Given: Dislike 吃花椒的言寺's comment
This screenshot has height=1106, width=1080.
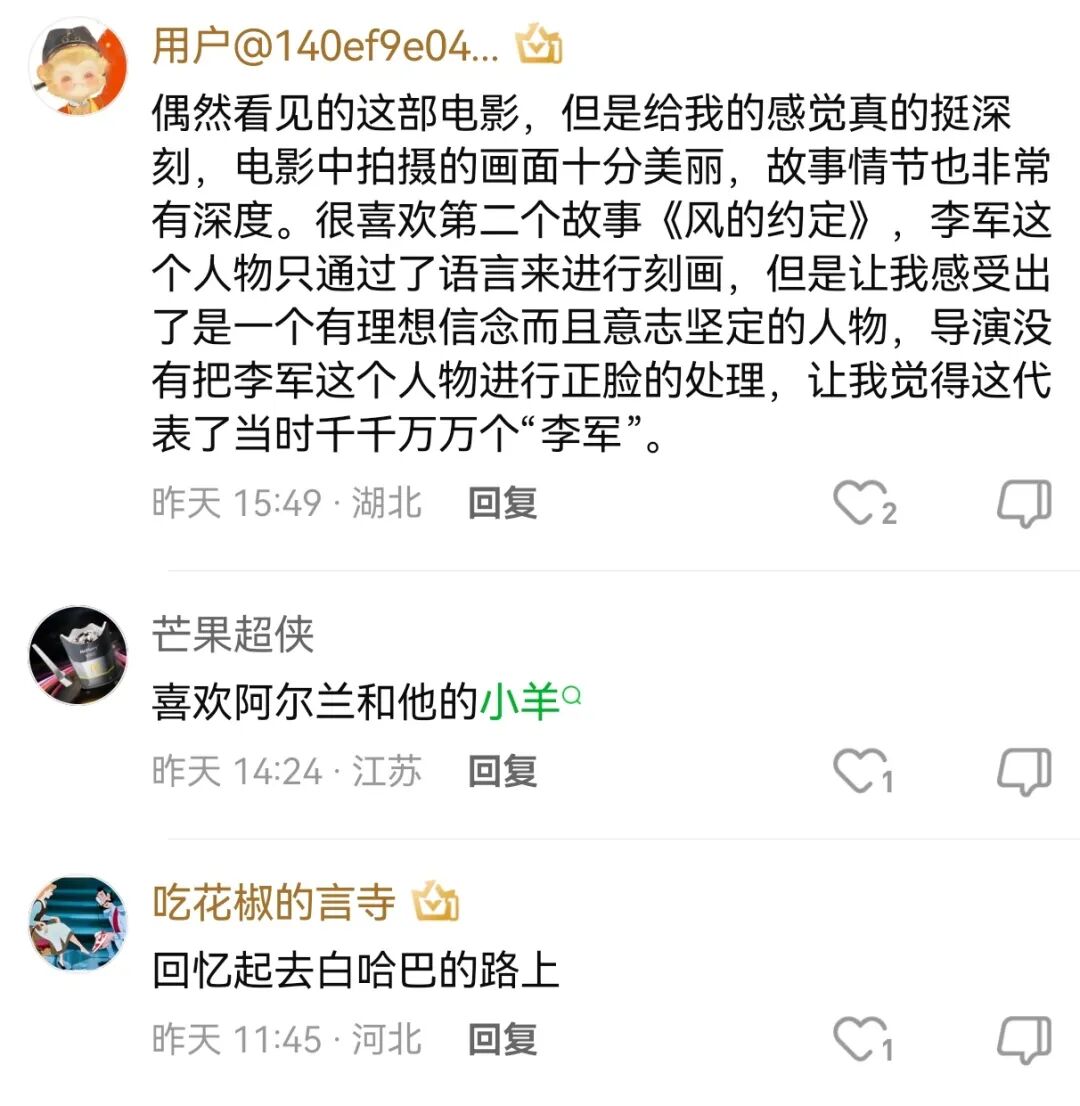Looking at the screenshot, I should (x=1024, y=1039).
